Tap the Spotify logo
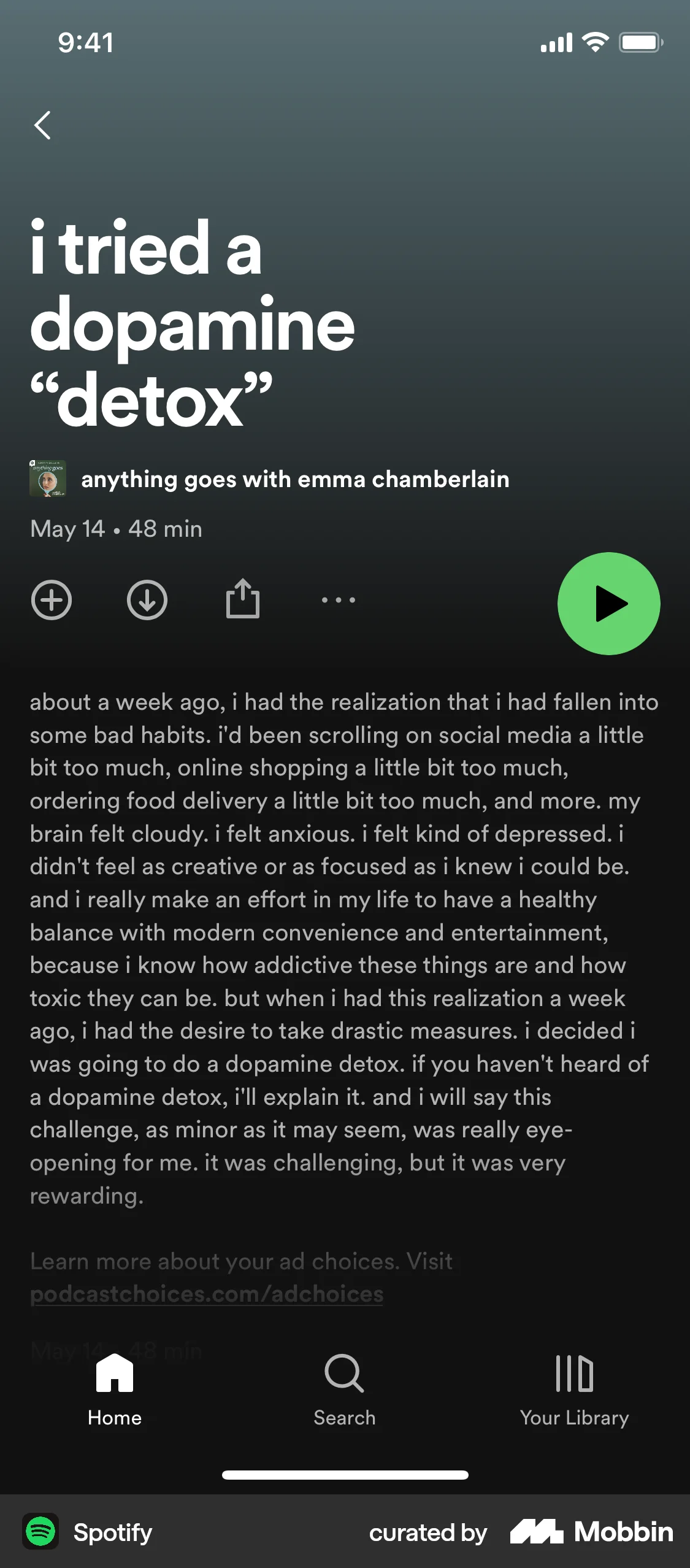690x1568 pixels. [40, 1532]
